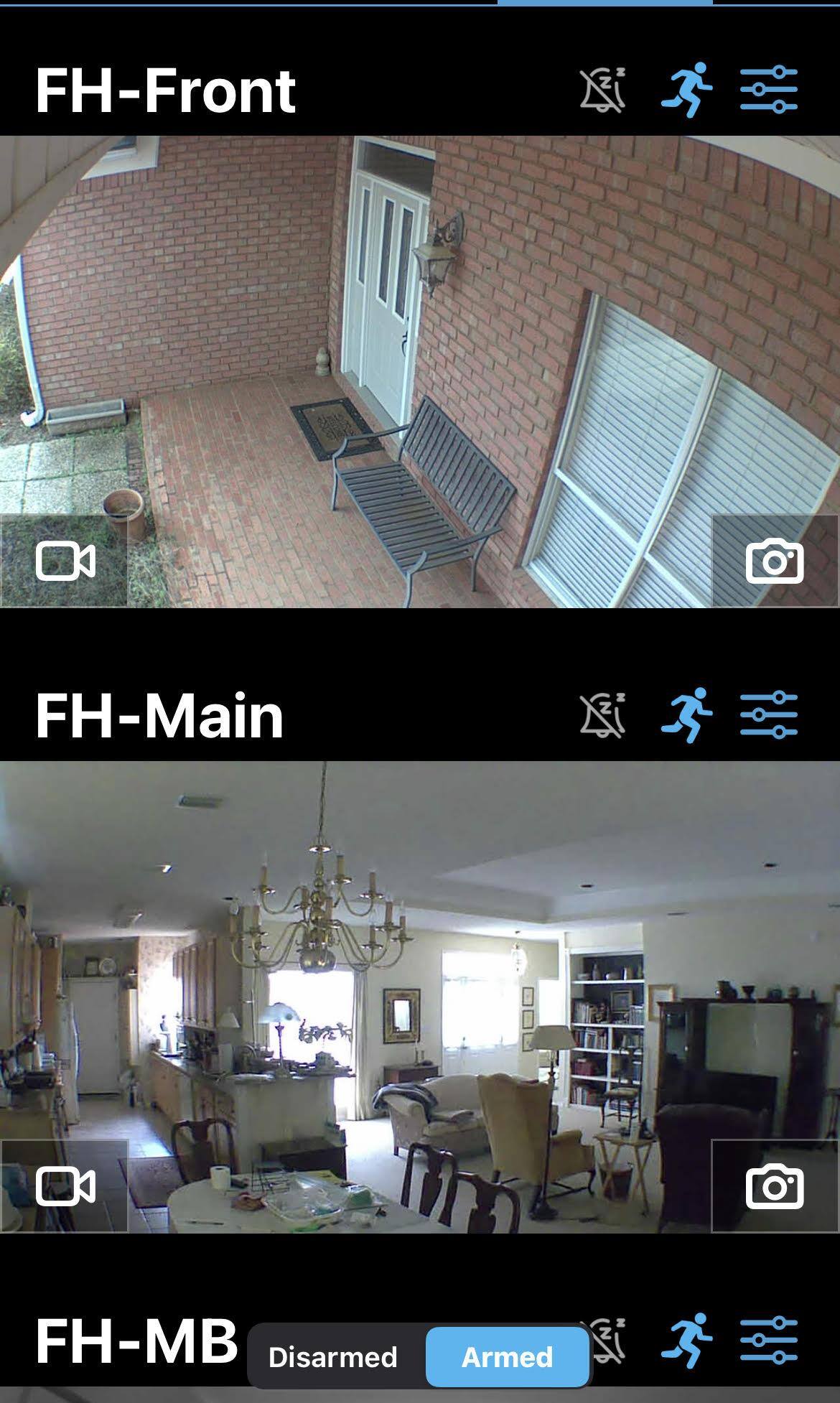The height and width of the screenshot is (1403, 840).
Task: Open FH-Main camera settings
Action: click(x=769, y=714)
